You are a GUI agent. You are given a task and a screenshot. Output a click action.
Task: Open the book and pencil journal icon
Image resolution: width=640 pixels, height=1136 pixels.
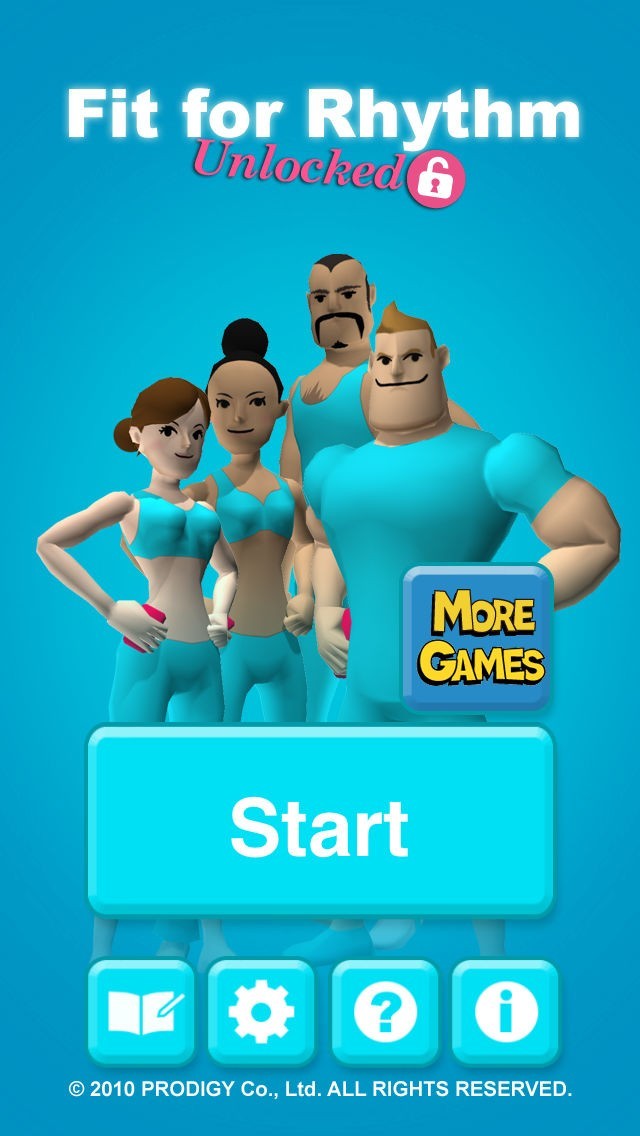tap(142, 1011)
